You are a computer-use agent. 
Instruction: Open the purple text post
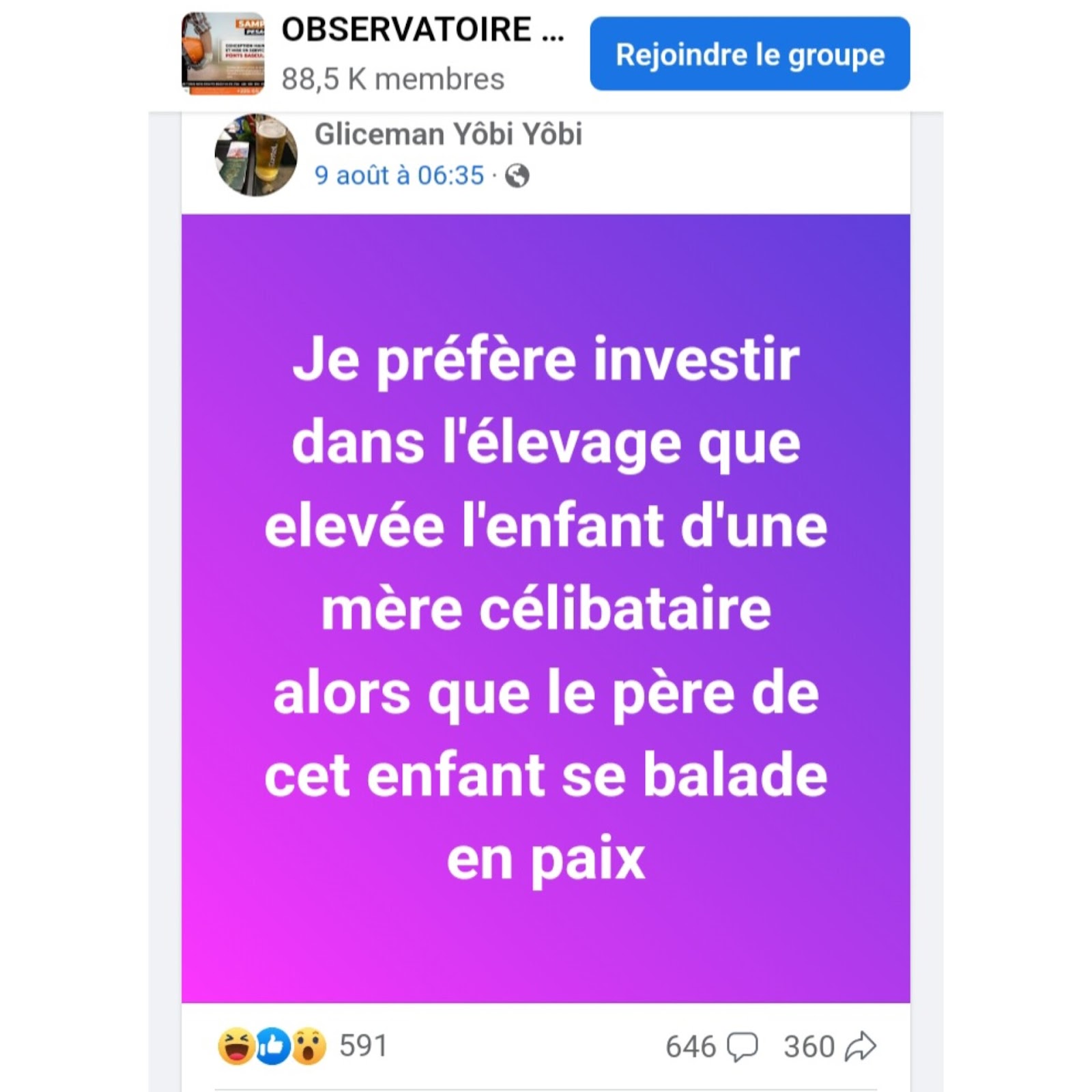coord(545,607)
